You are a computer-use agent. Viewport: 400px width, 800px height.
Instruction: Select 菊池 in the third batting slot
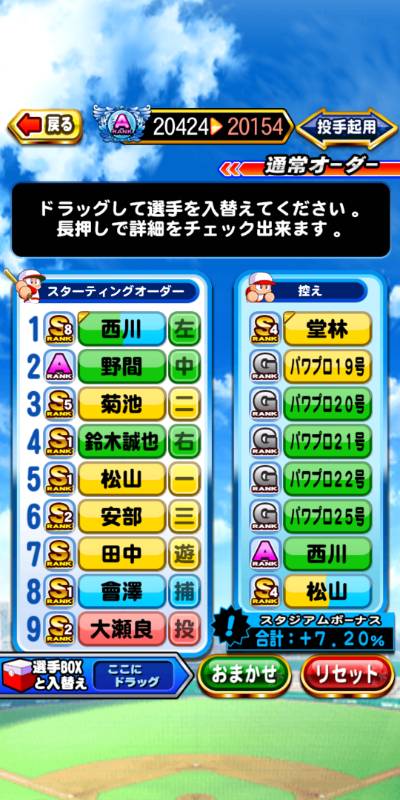[122, 405]
